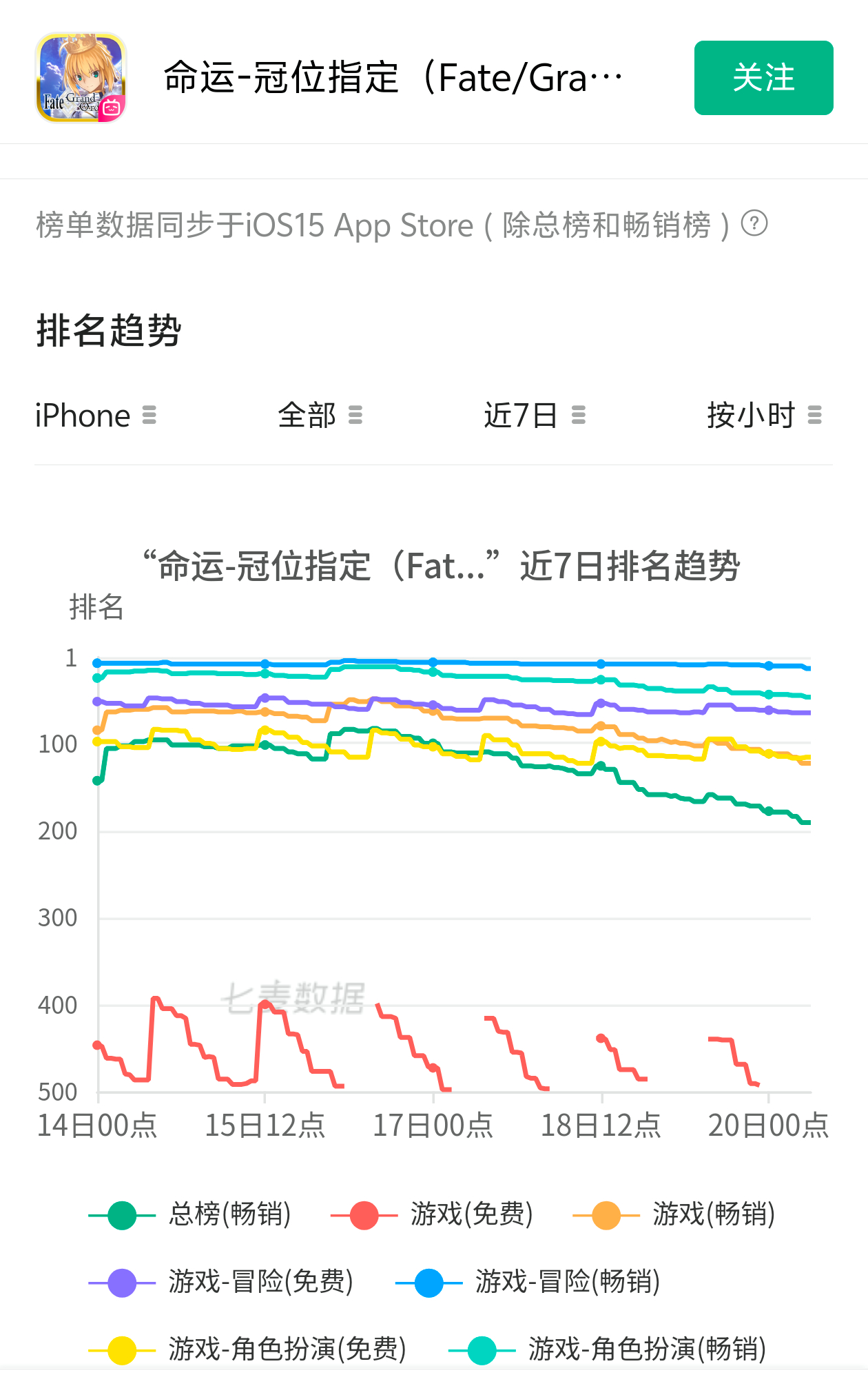Toggle the 游戏-冒险(免费) legend item

(220, 1282)
